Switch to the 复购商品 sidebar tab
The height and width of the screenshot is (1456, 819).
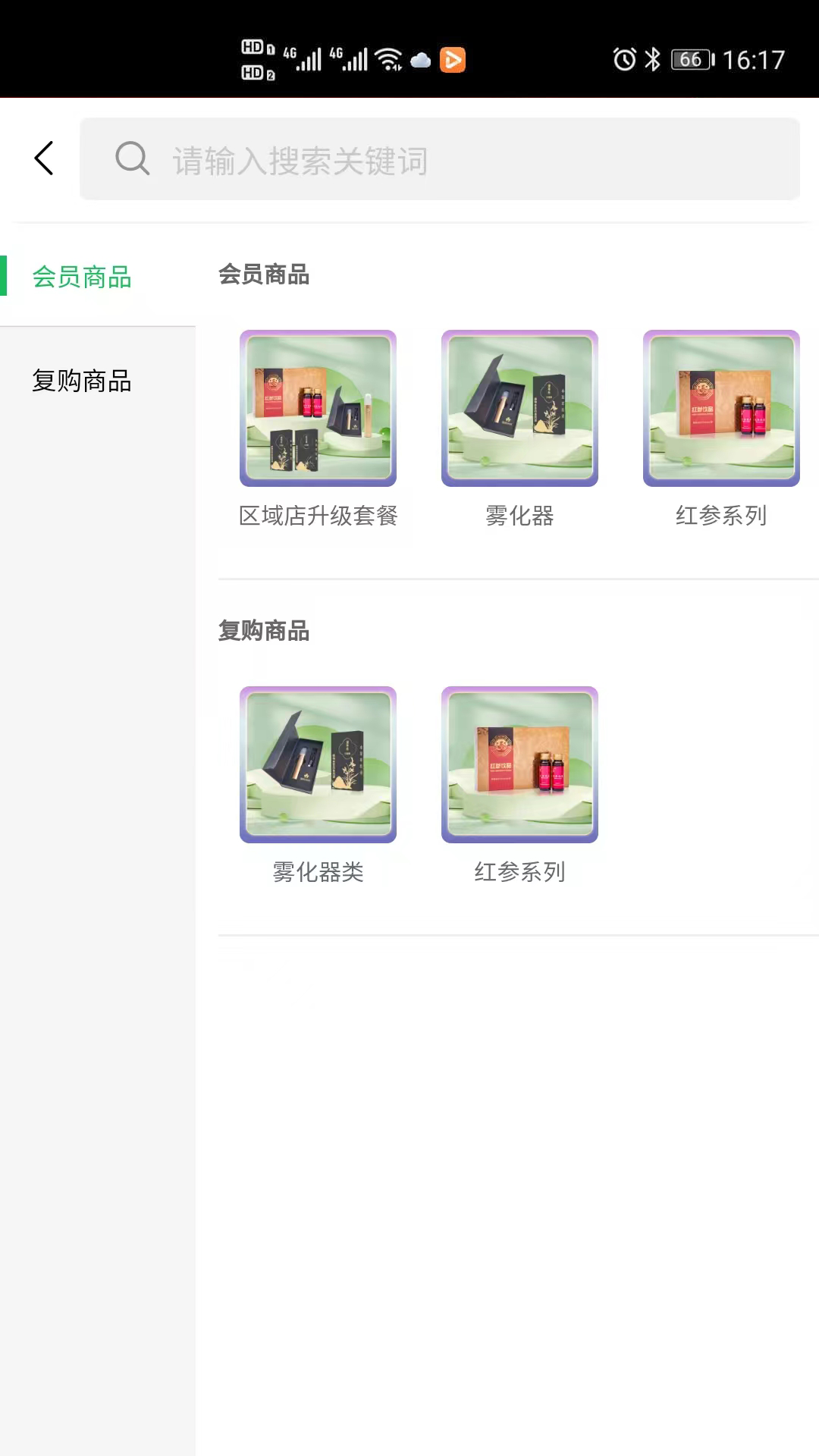coord(81,381)
